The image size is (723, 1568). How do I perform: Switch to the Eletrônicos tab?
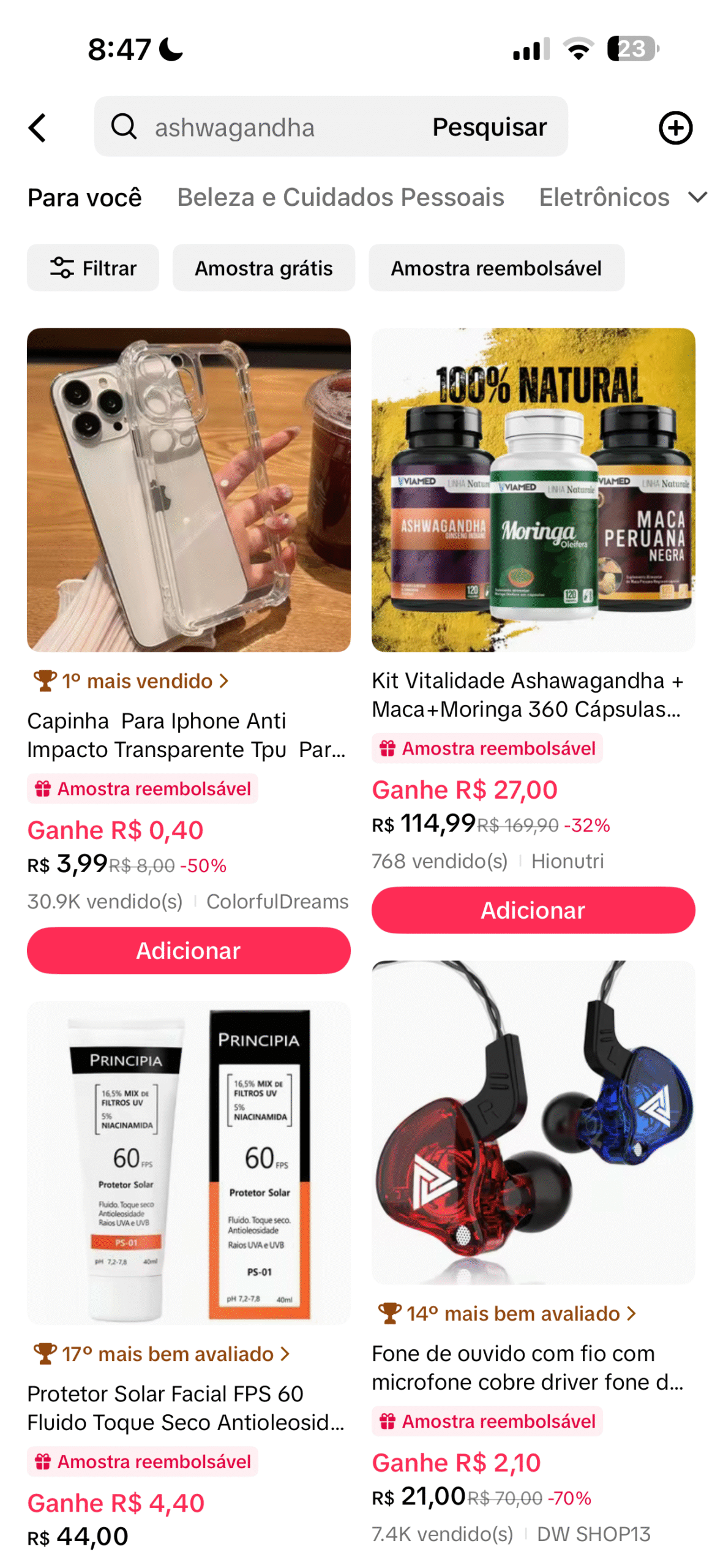(604, 197)
